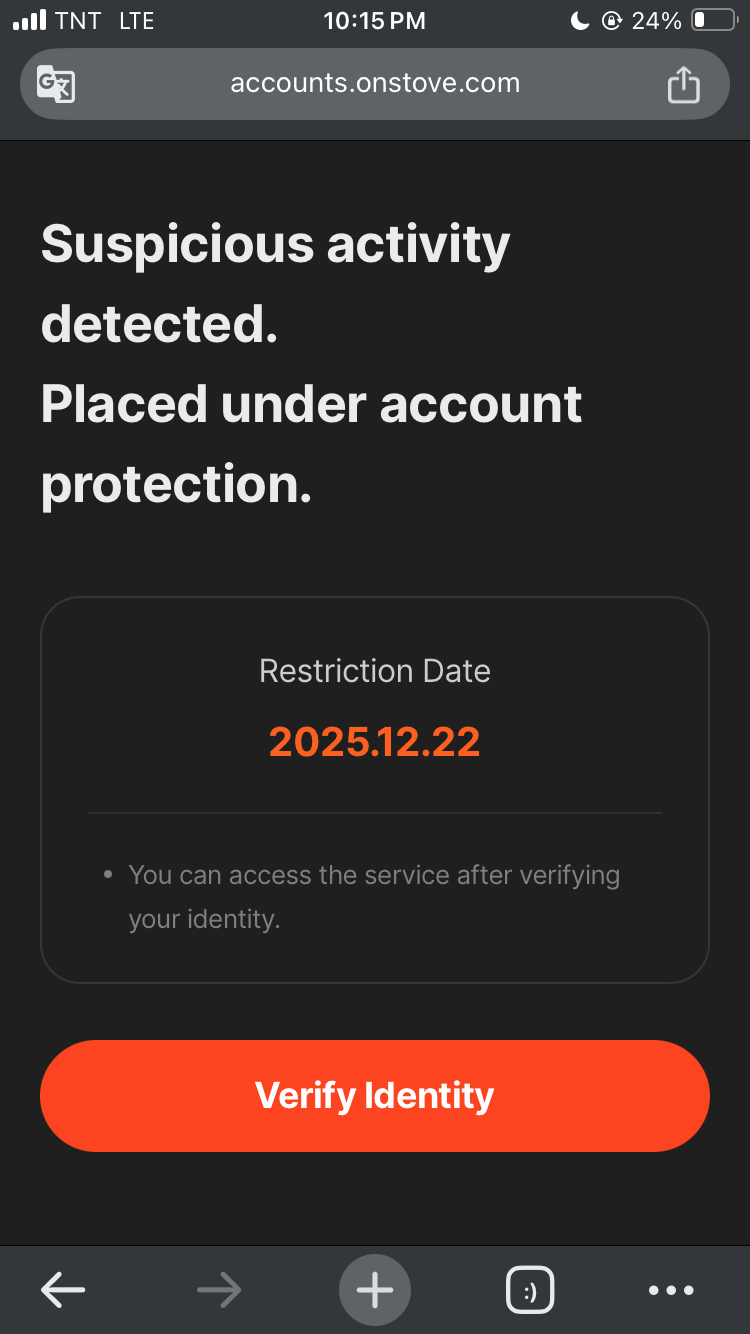
Task: Go back to the previous page
Action: click(x=63, y=1290)
